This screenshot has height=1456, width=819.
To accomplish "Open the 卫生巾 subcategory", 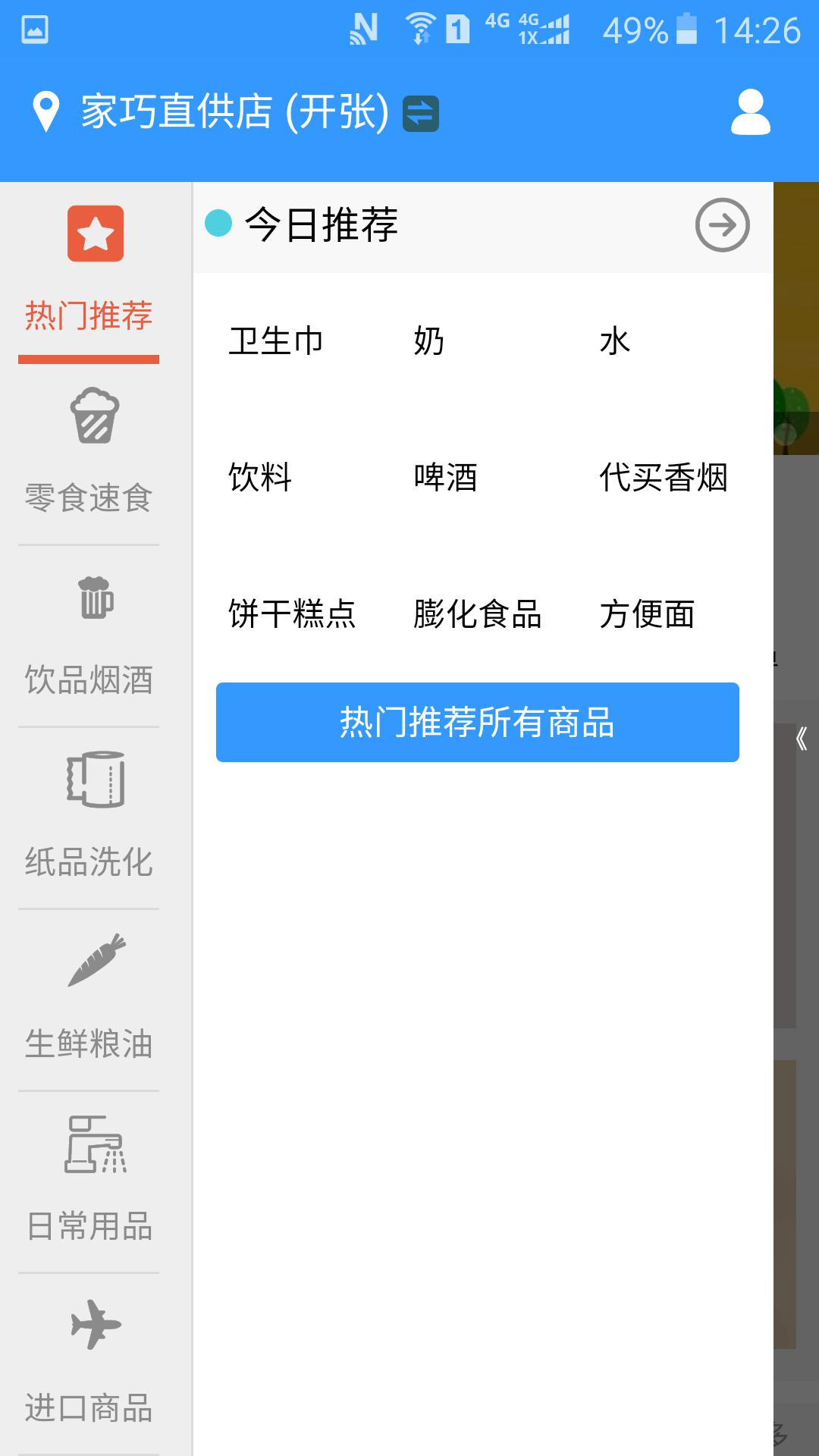I will pos(276,341).
